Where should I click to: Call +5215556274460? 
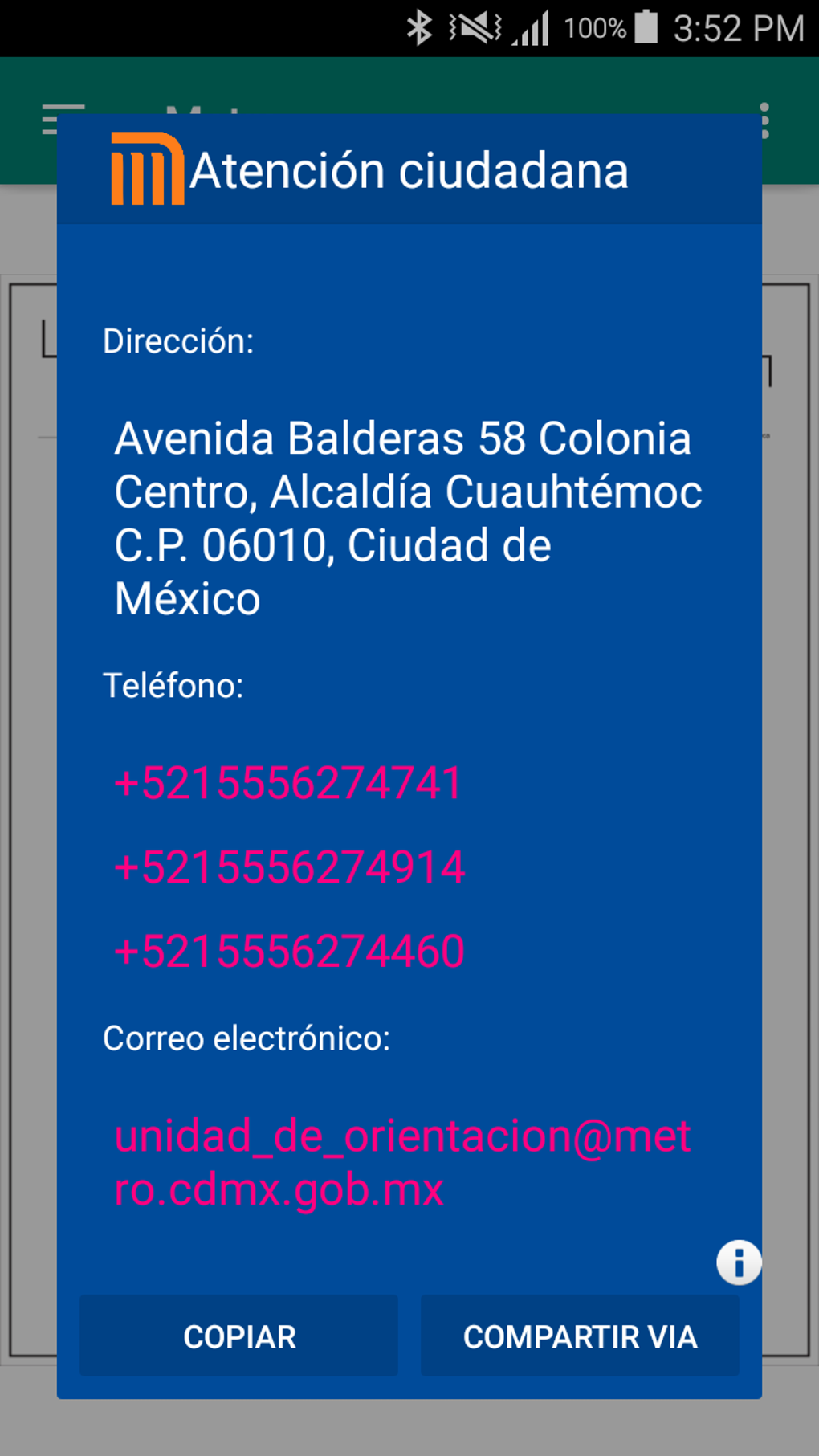(289, 952)
